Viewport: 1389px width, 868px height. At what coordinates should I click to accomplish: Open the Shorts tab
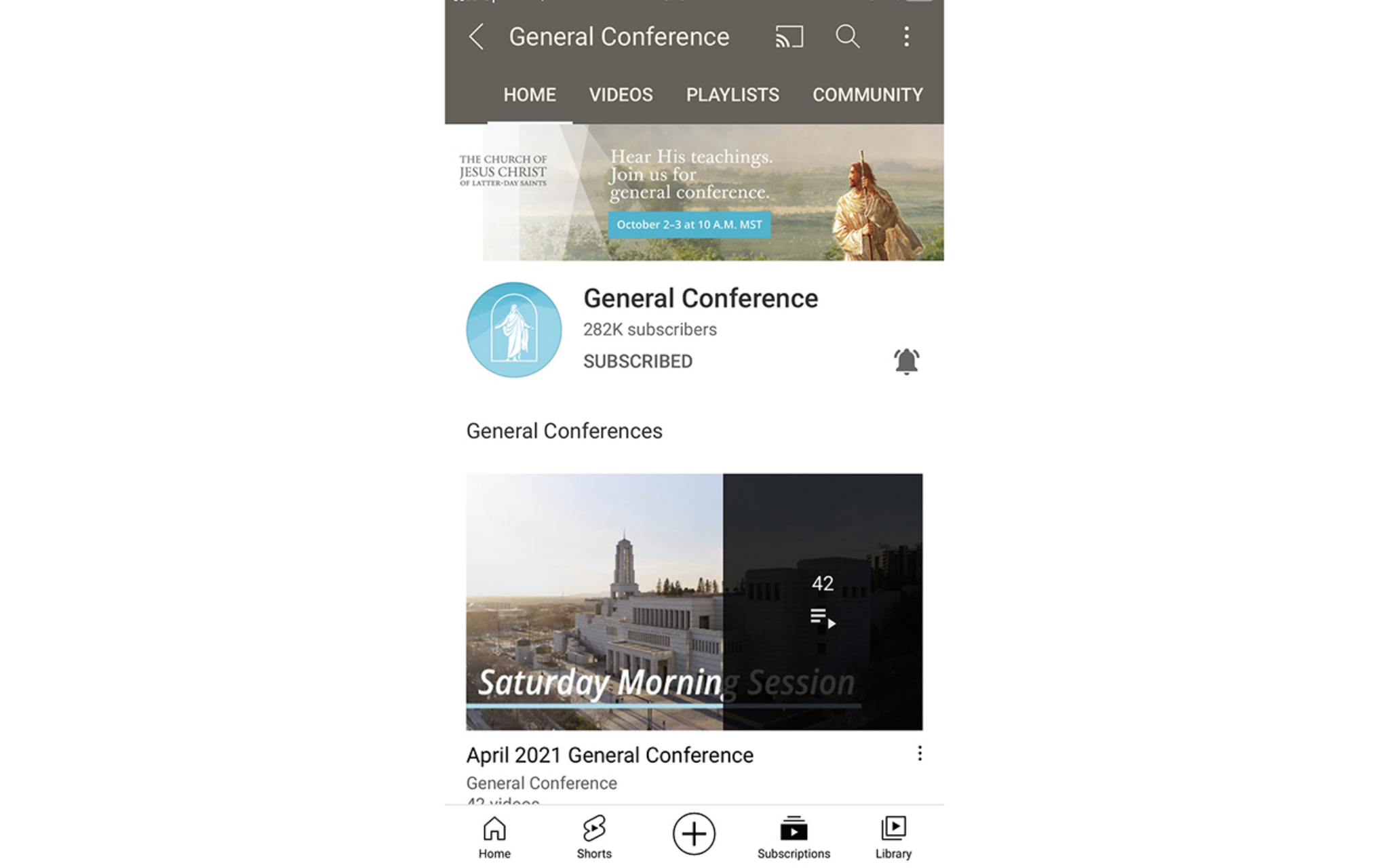(x=594, y=837)
